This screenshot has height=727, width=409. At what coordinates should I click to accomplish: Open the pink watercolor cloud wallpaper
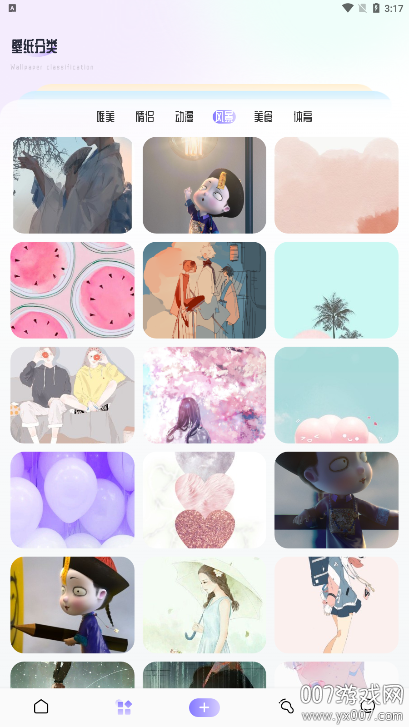click(x=337, y=185)
